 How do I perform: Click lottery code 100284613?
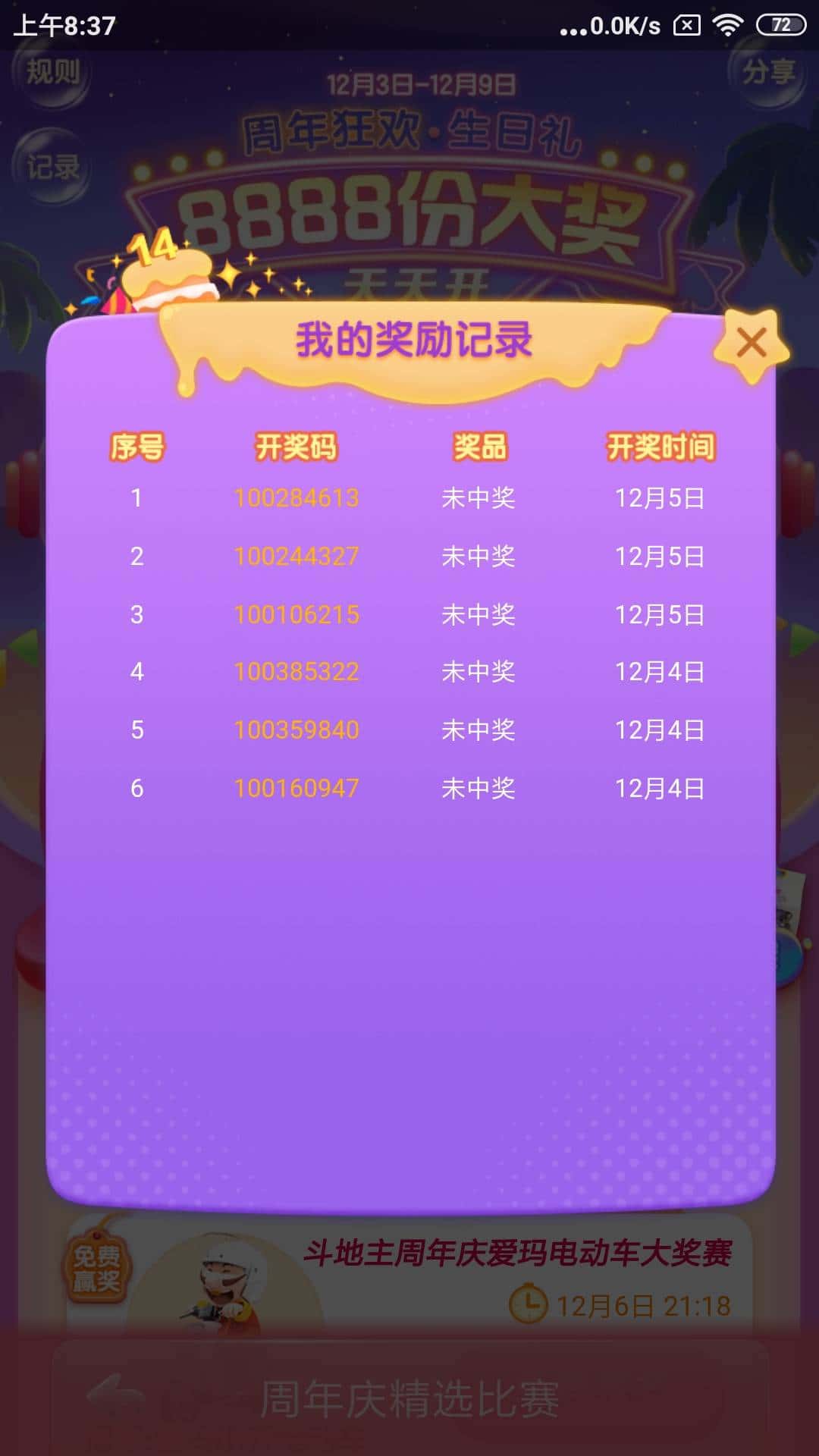tap(297, 499)
